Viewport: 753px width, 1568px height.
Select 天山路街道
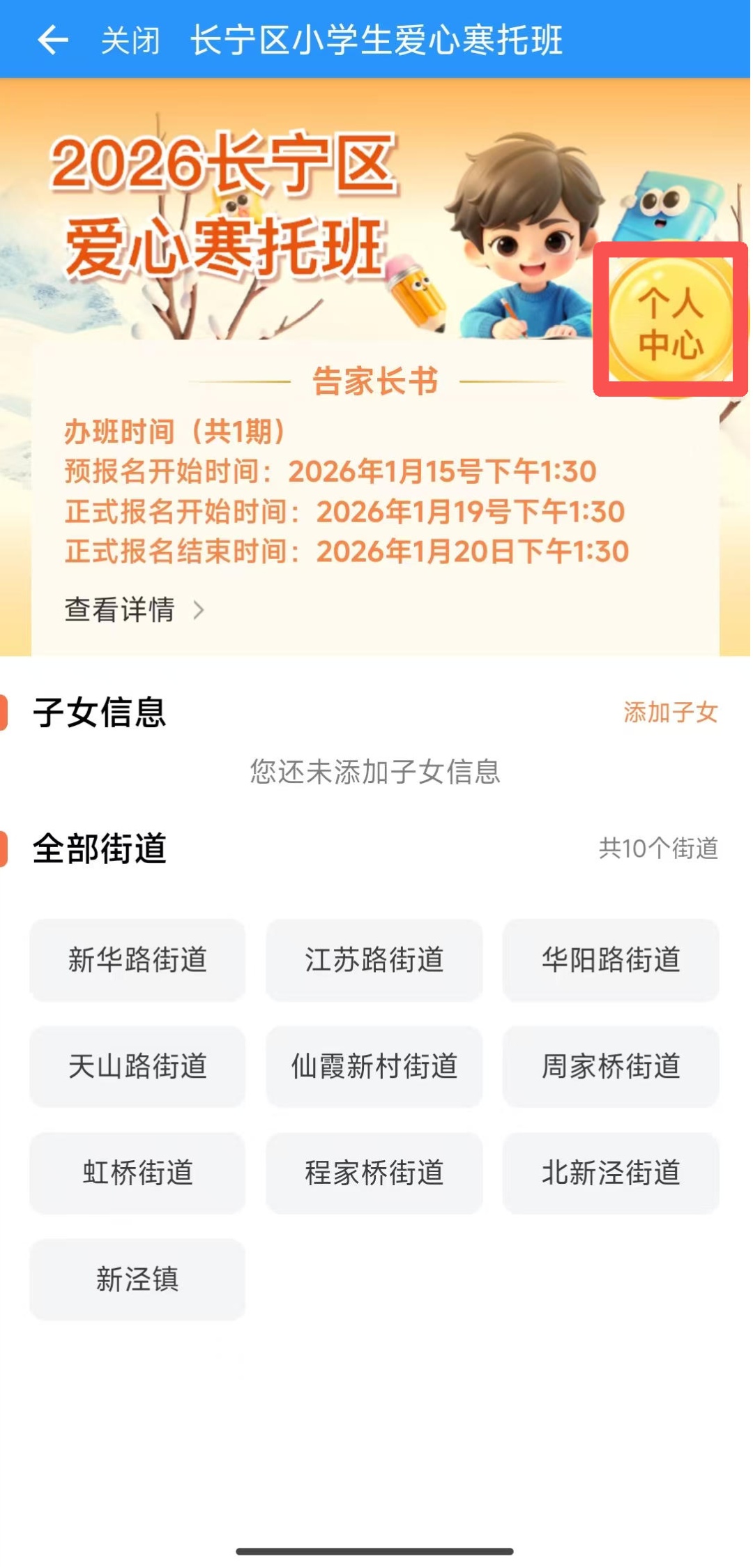coord(137,1067)
